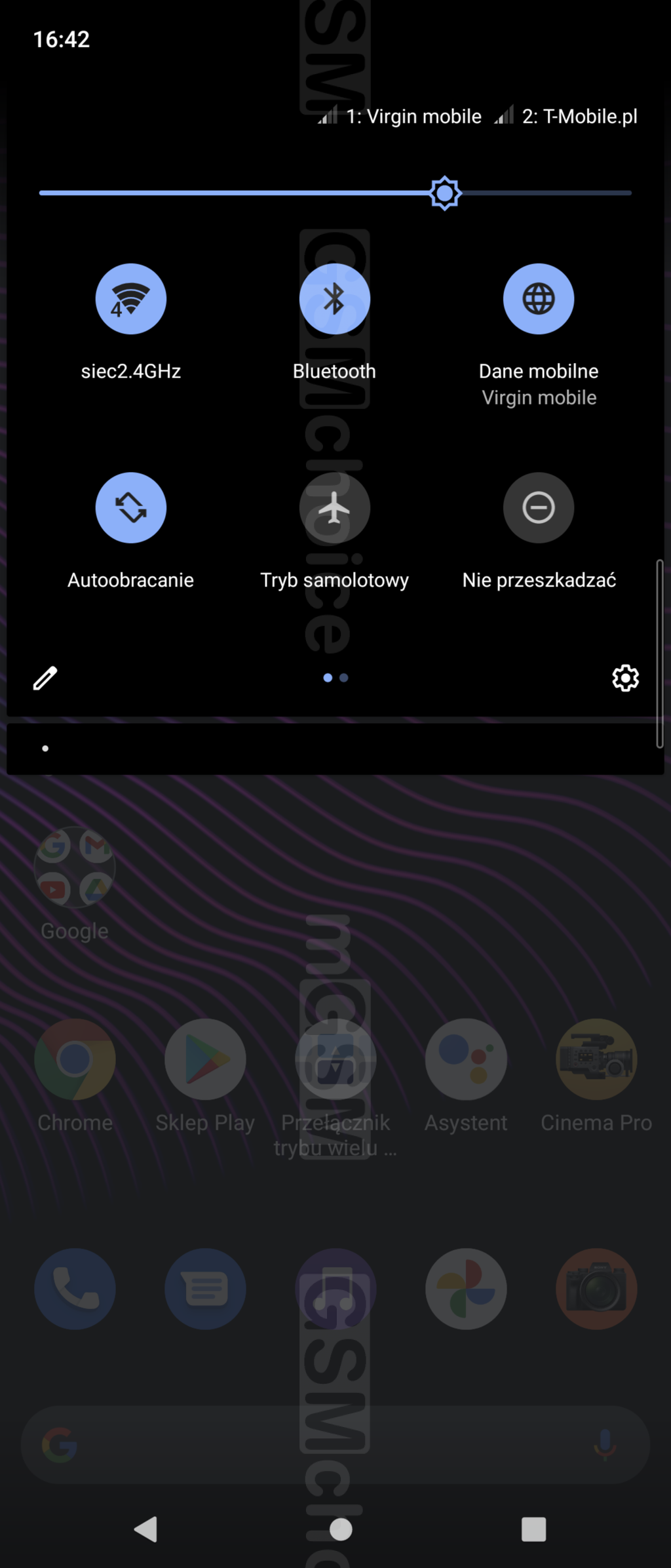Turn off Autoobracanie

131,507
